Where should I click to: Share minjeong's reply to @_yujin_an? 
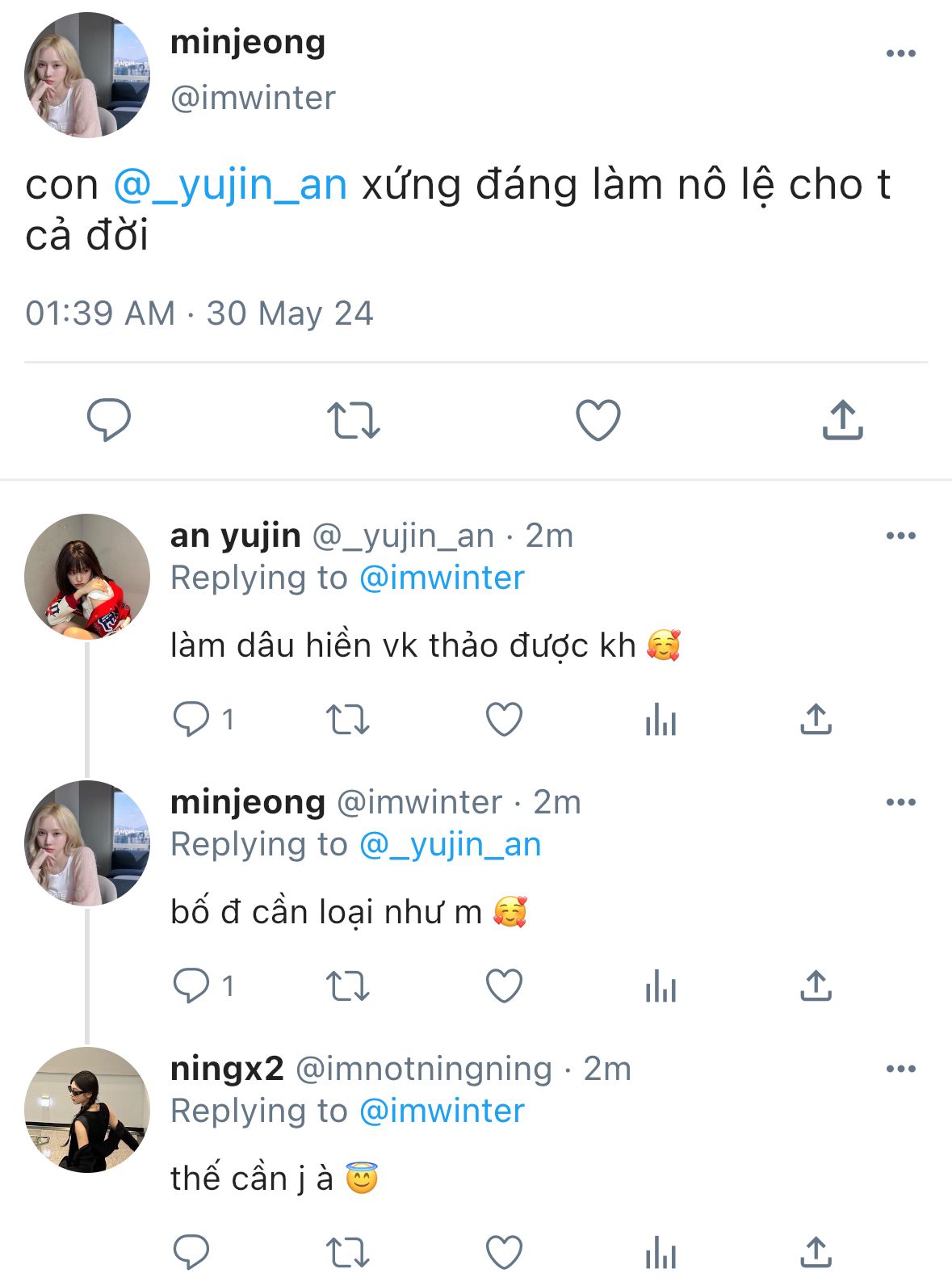click(x=816, y=986)
